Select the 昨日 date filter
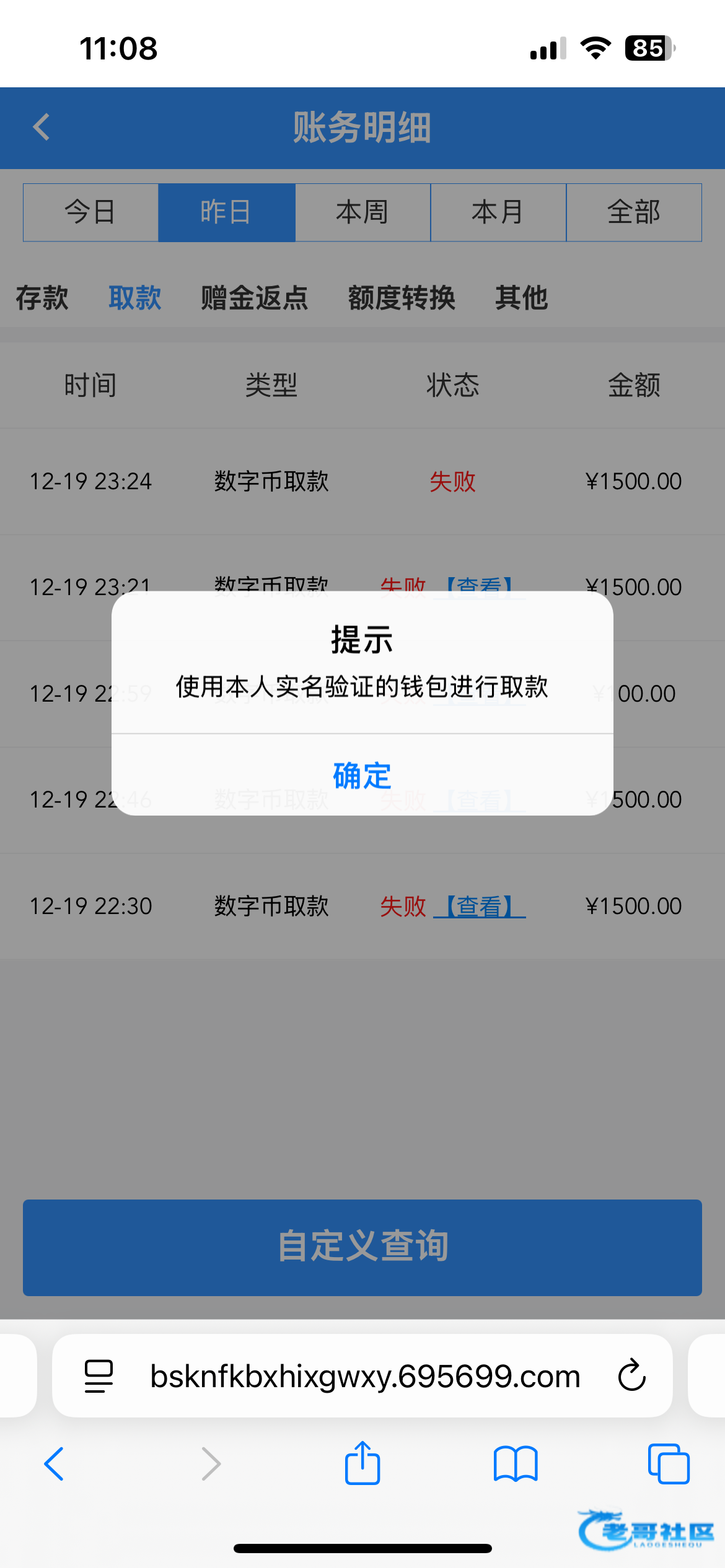 tap(226, 212)
